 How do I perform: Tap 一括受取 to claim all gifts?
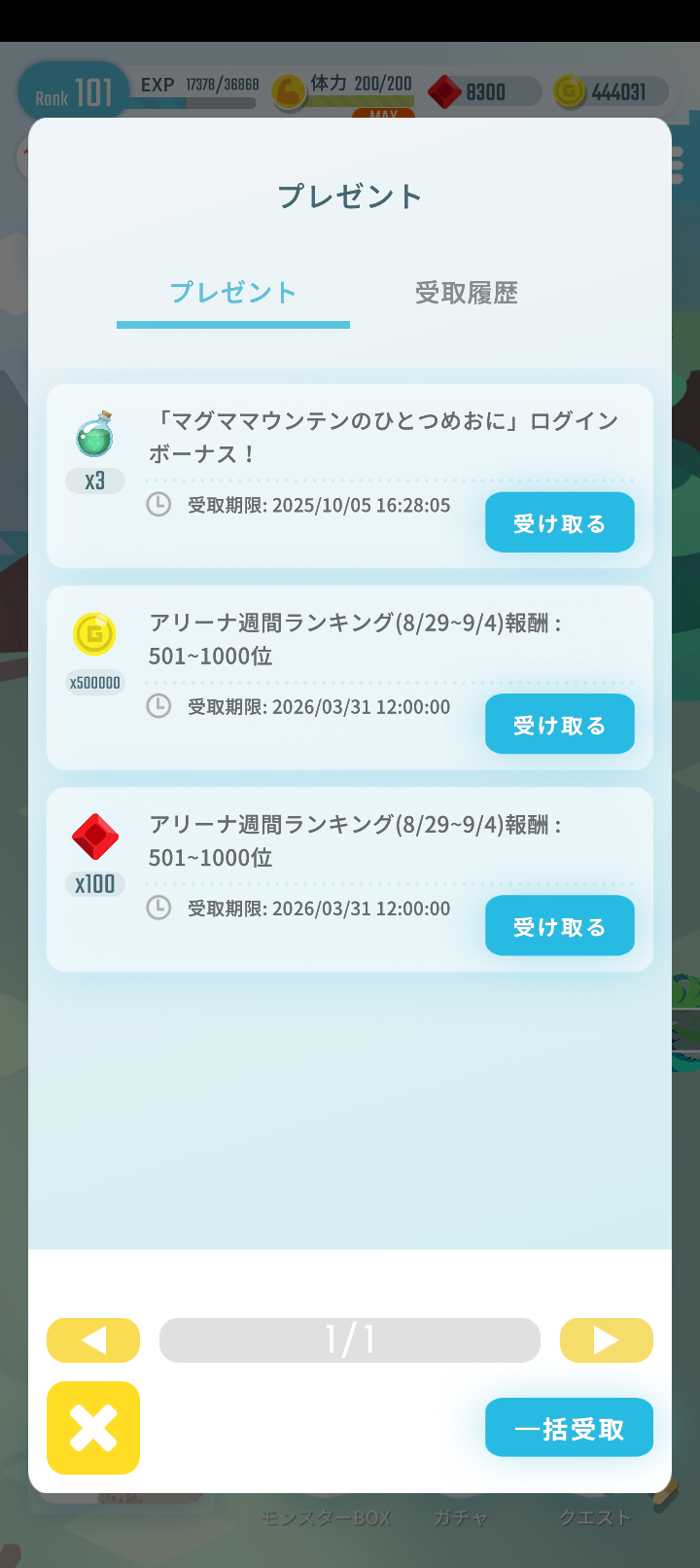569,1427
